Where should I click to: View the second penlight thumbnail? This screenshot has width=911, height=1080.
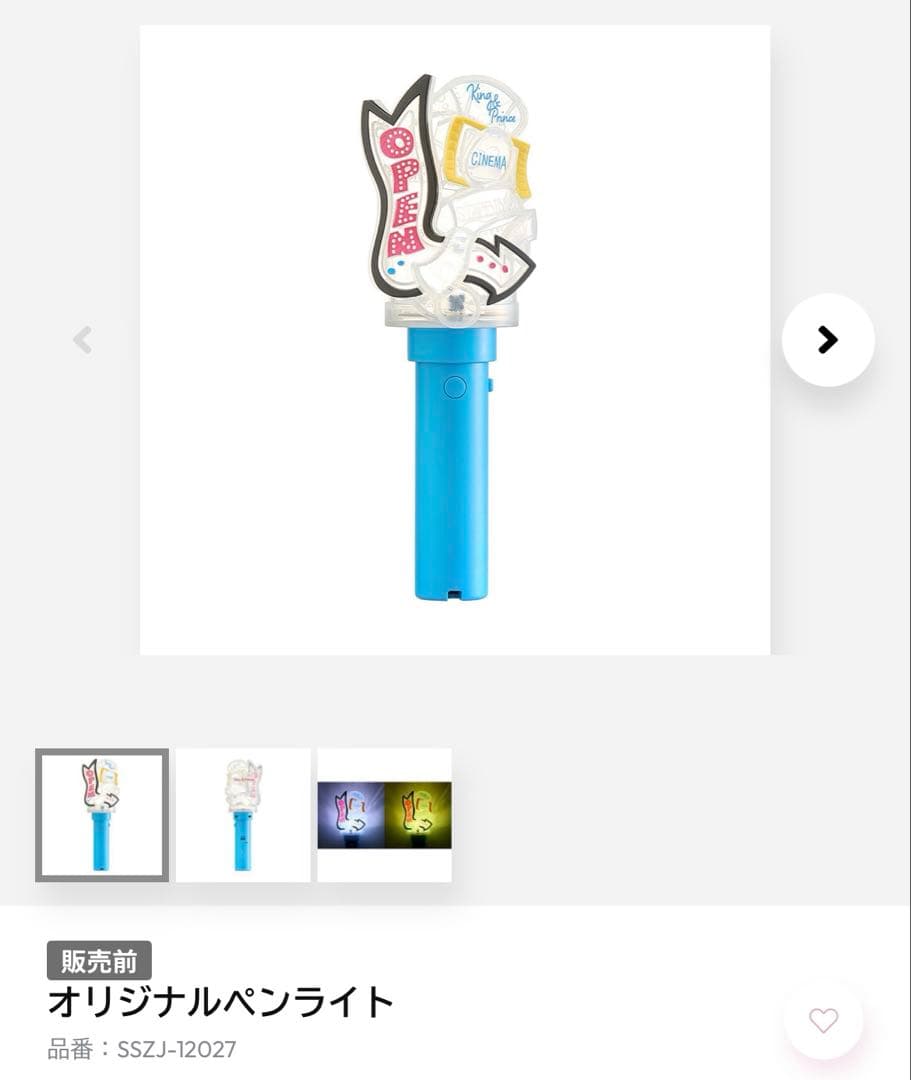coord(243,815)
